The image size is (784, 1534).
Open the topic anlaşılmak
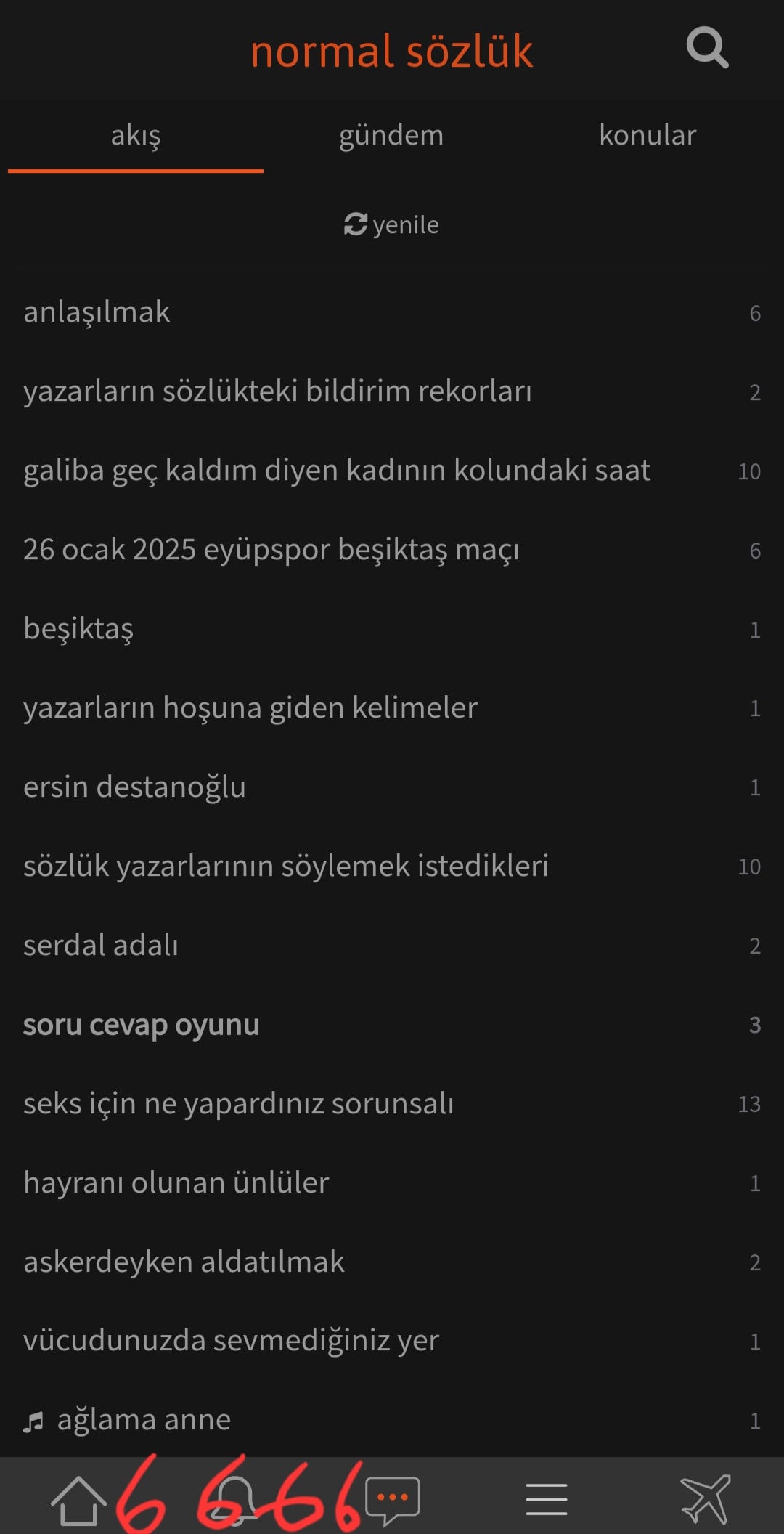tap(97, 312)
